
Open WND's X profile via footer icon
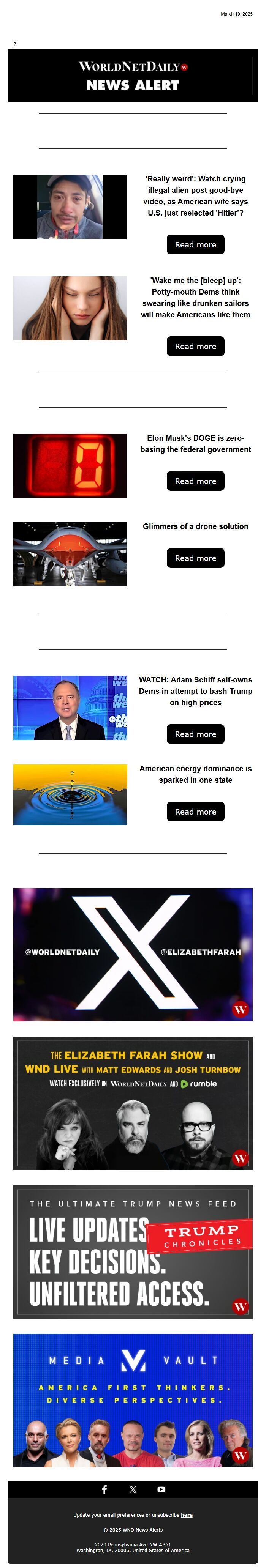coord(133,1489)
